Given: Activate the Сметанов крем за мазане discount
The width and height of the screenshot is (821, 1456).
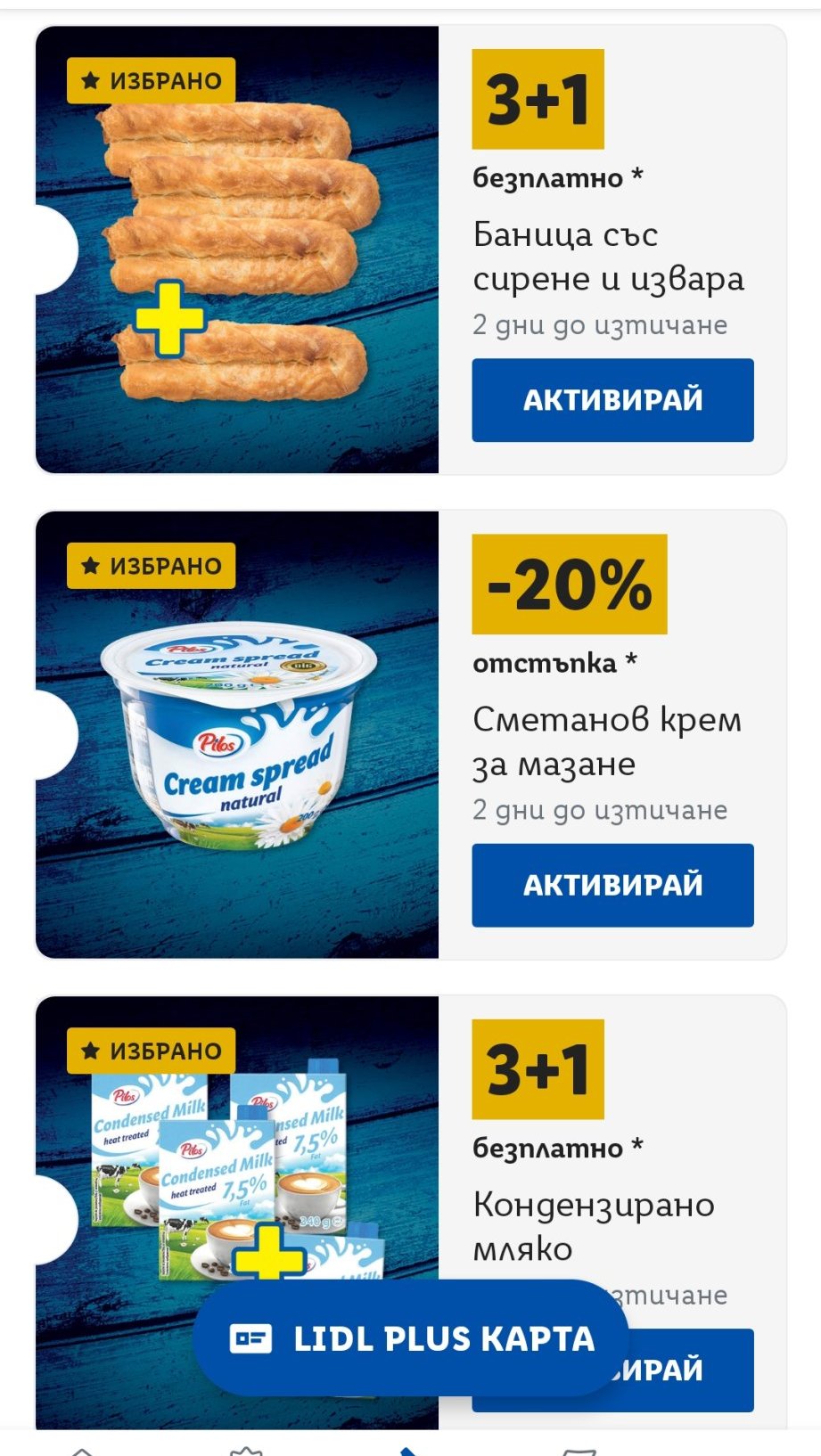Looking at the screenshot, I should click(x=612, y=885).
